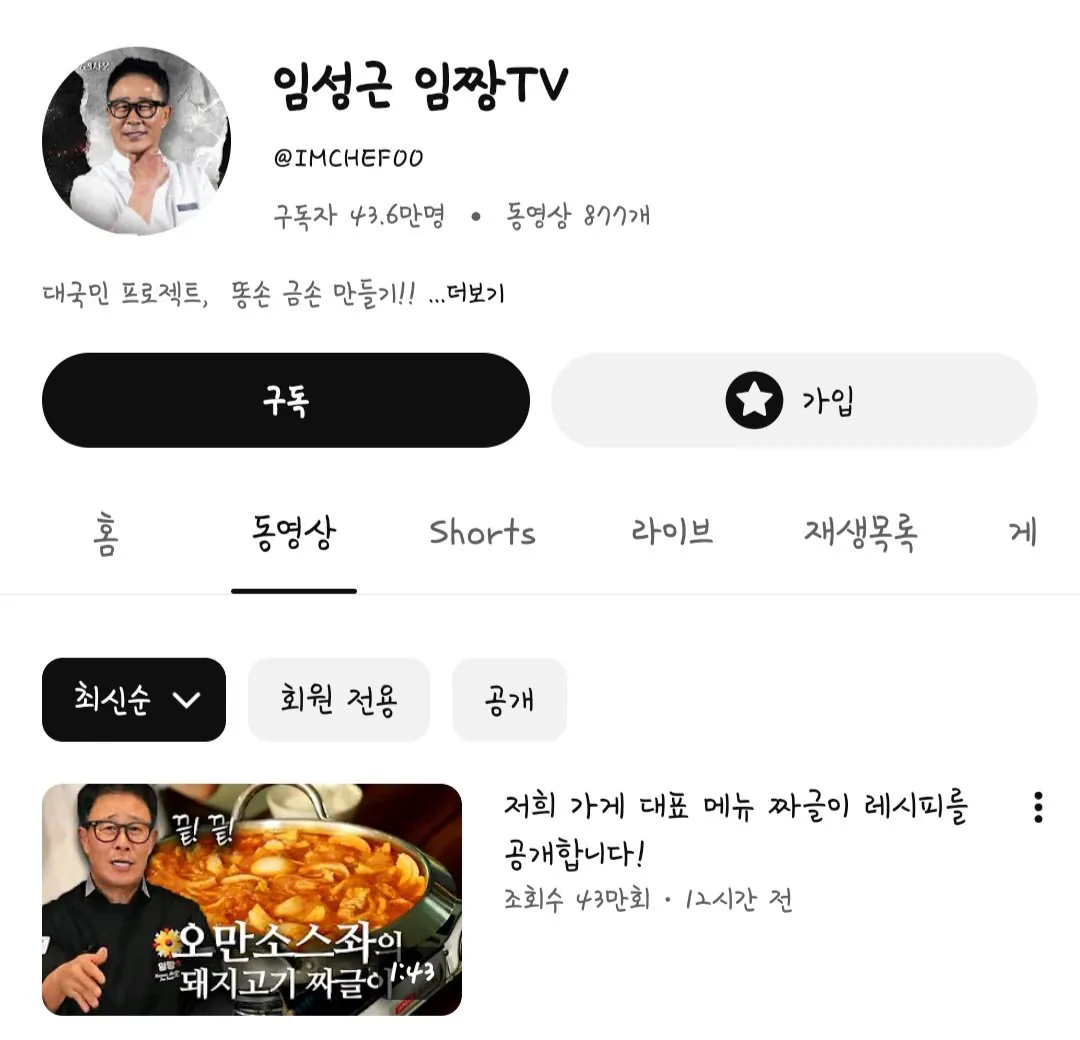Tap the 구독 subscribe button
The image size is (1080, 1040).
point(285,400)
